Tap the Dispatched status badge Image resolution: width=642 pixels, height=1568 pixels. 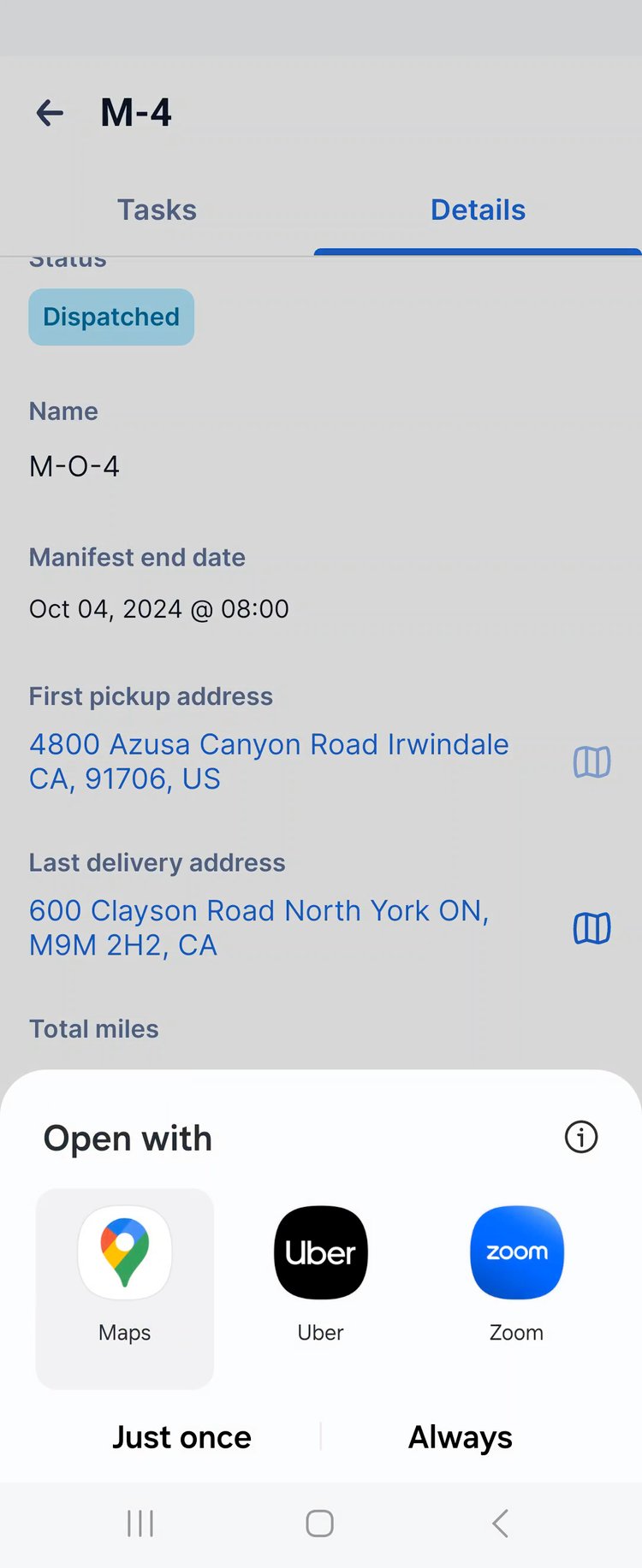(x=111, y=317)
